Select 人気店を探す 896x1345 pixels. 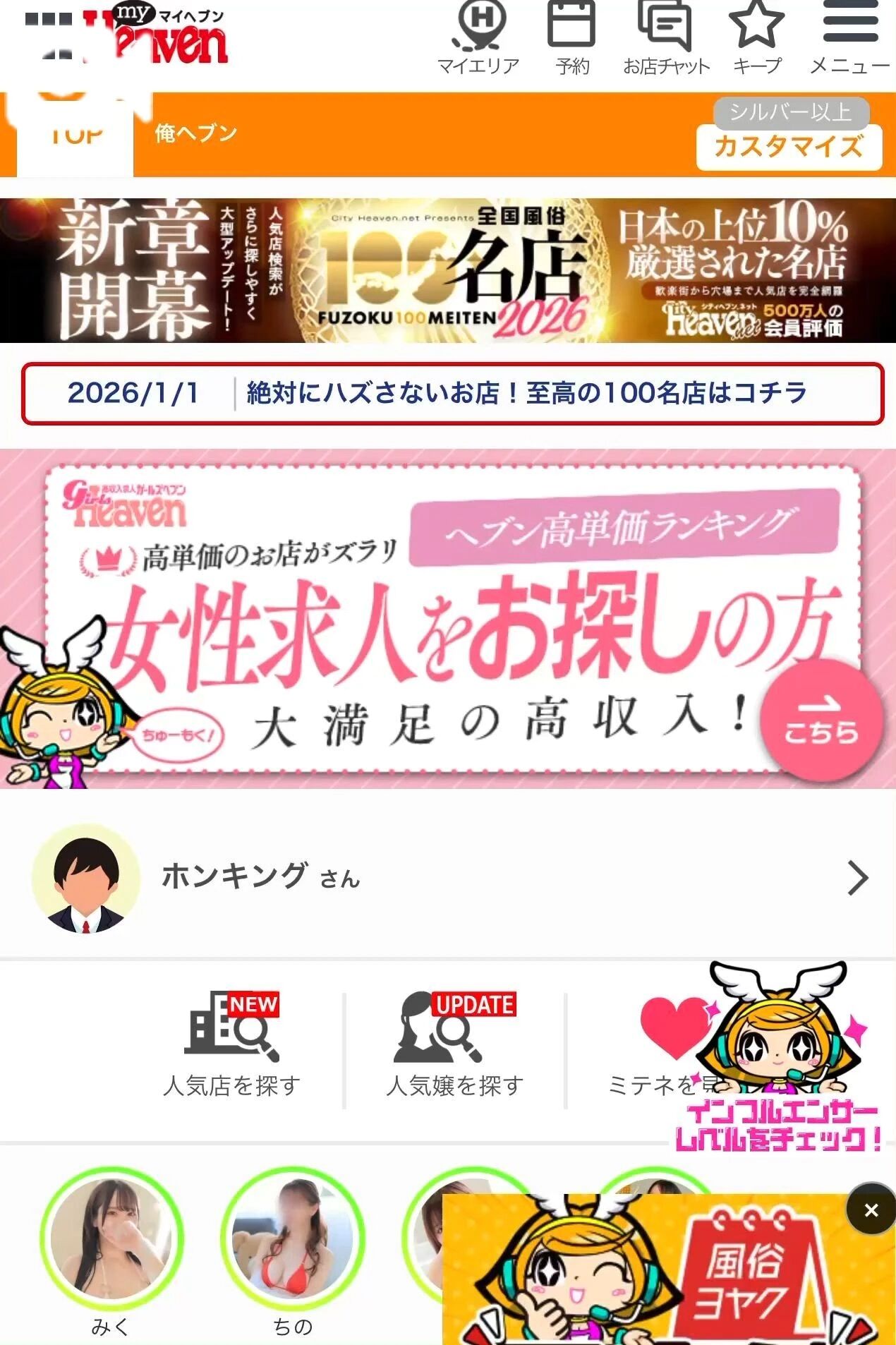click(x=231, y=1047)
